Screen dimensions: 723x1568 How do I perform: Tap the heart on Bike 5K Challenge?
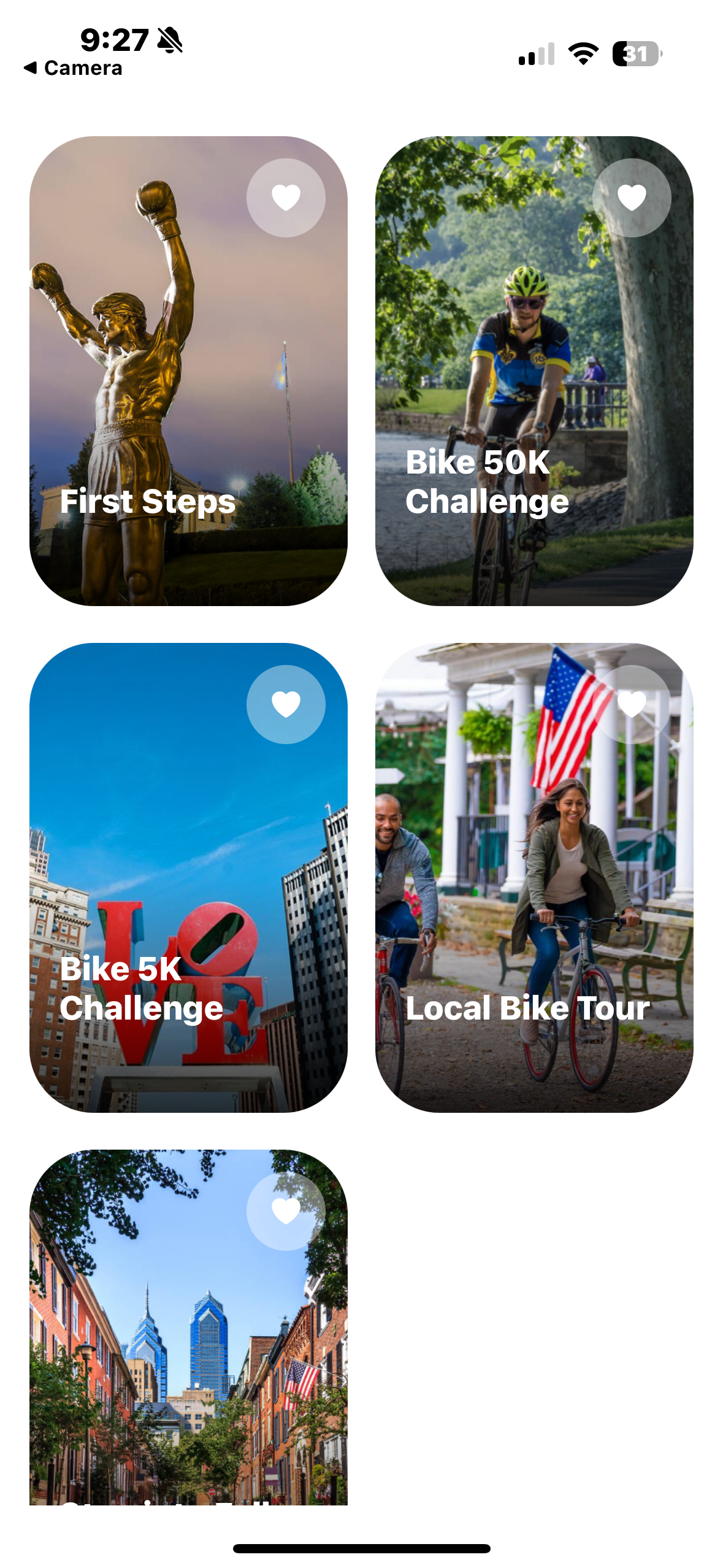(x=286, y=704)
